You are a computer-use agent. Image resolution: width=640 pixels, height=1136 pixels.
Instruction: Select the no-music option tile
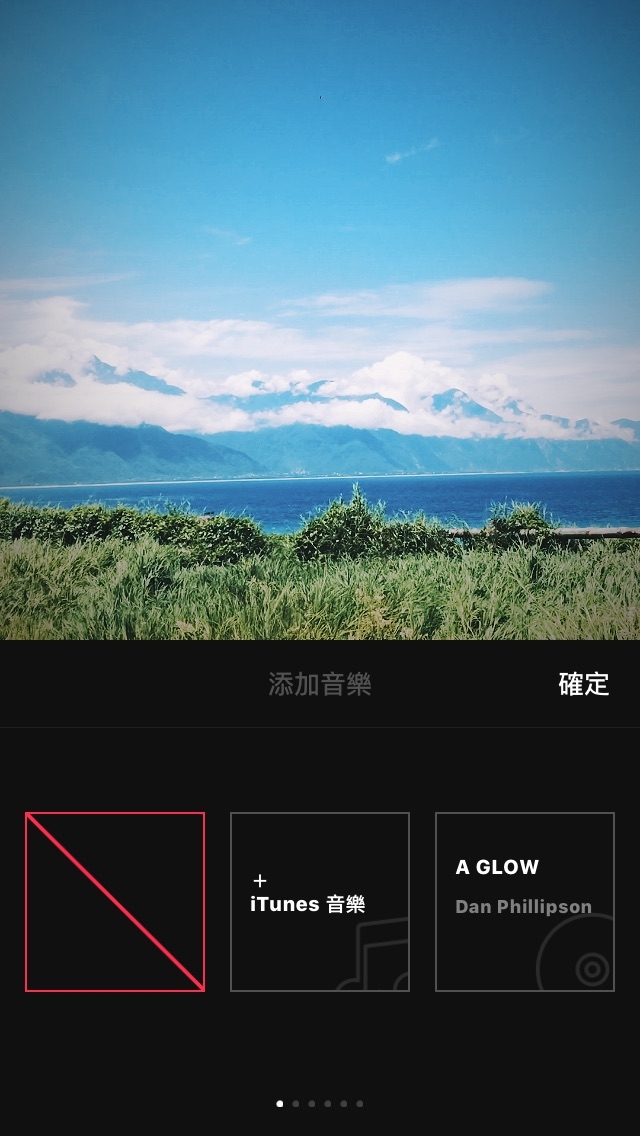(115, 902)
